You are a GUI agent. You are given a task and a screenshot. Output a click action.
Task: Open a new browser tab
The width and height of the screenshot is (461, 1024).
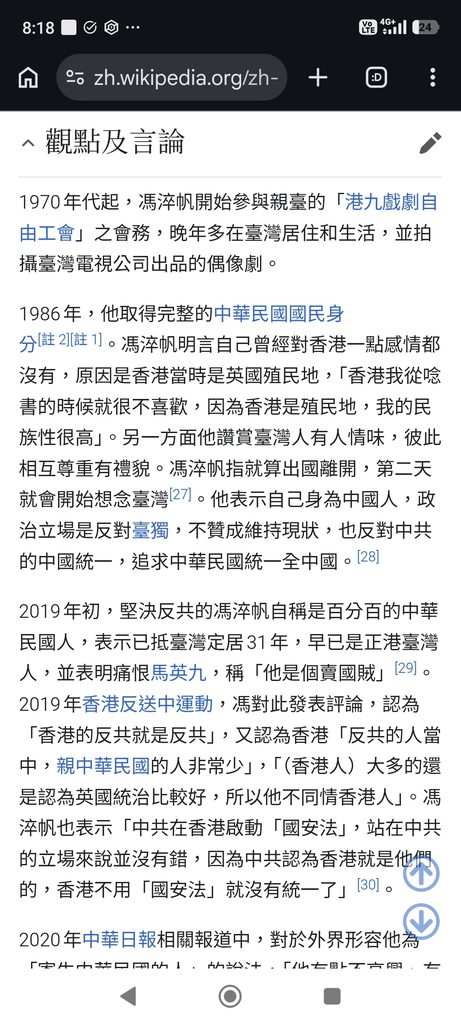coord(318,78)
